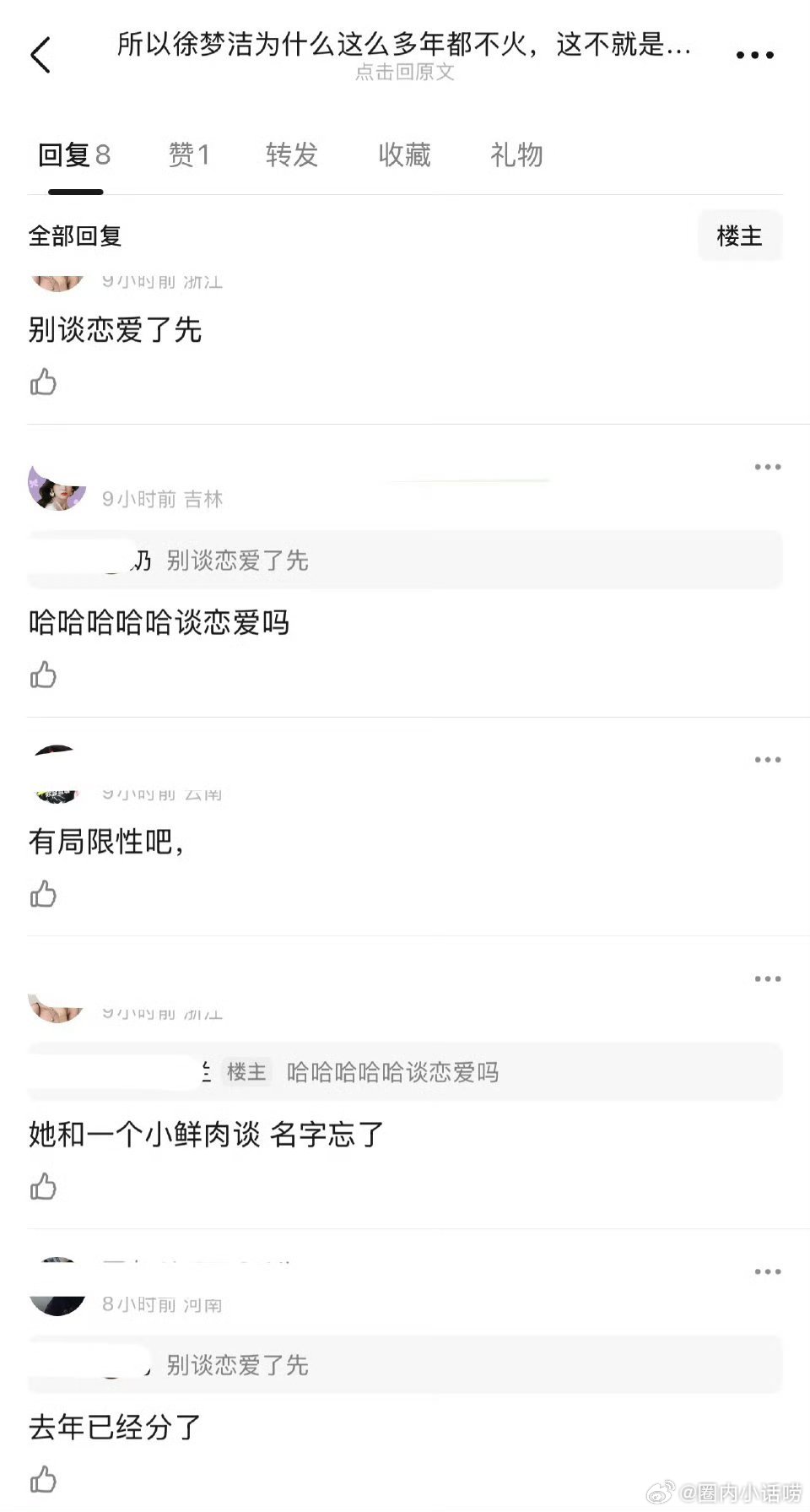Enable the 楼主 author-only filter
The width and height of the screenshot is (810, 1512).
click(x=739, y=236)
